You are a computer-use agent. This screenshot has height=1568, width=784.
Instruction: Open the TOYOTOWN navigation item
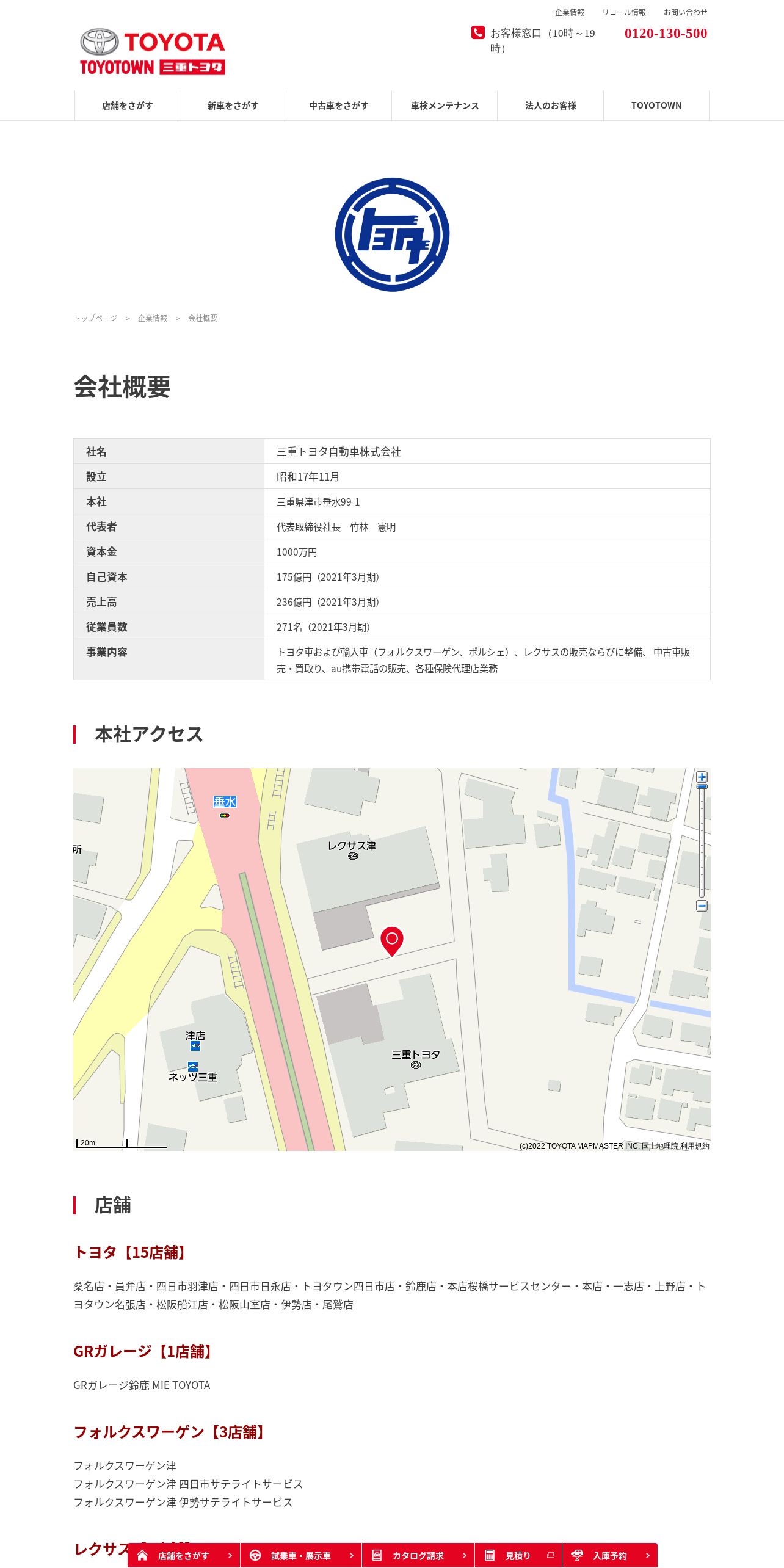pos(656,106)
